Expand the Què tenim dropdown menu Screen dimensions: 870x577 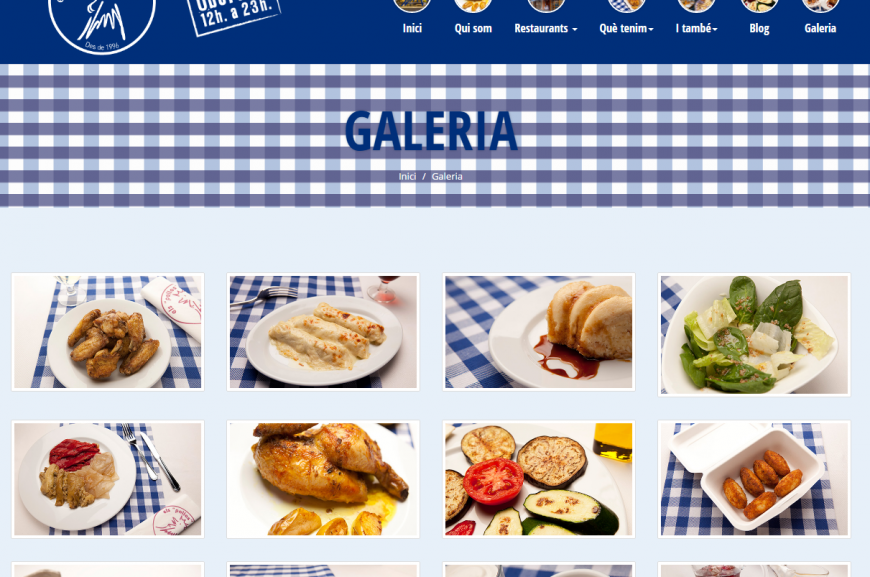tap(626, 28)
